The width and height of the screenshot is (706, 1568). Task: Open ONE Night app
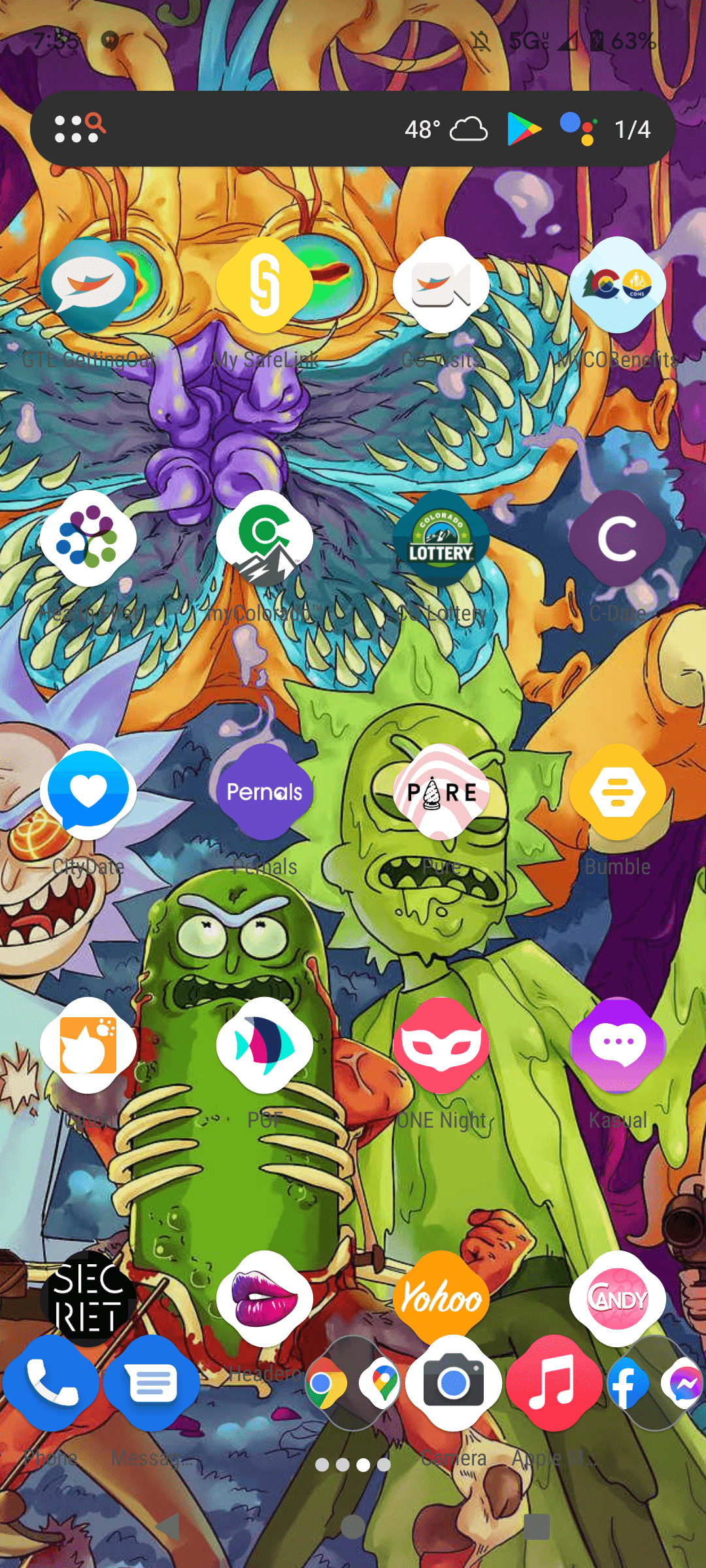pyautogui.click(x=441, y=1045)
